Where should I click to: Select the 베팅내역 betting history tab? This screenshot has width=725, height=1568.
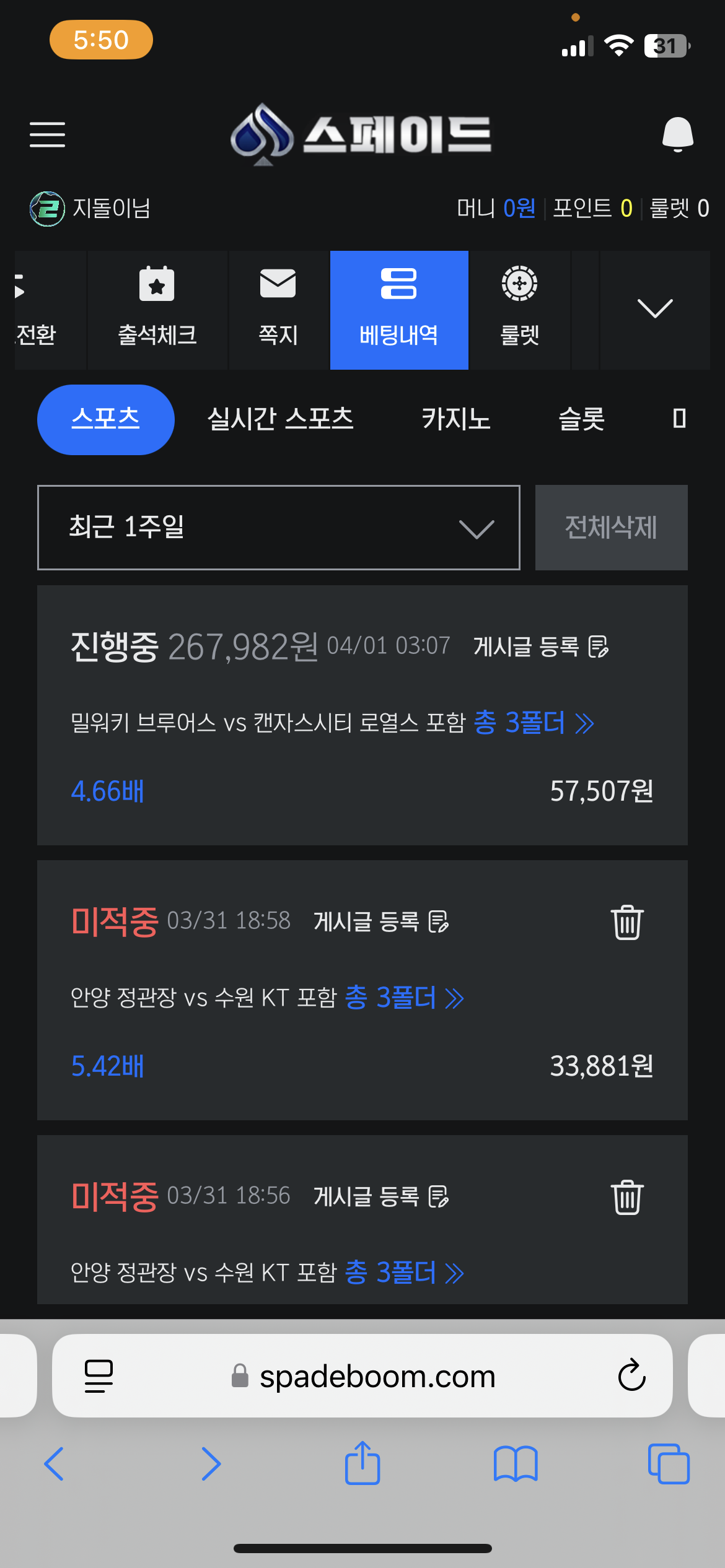click(399, 310)
